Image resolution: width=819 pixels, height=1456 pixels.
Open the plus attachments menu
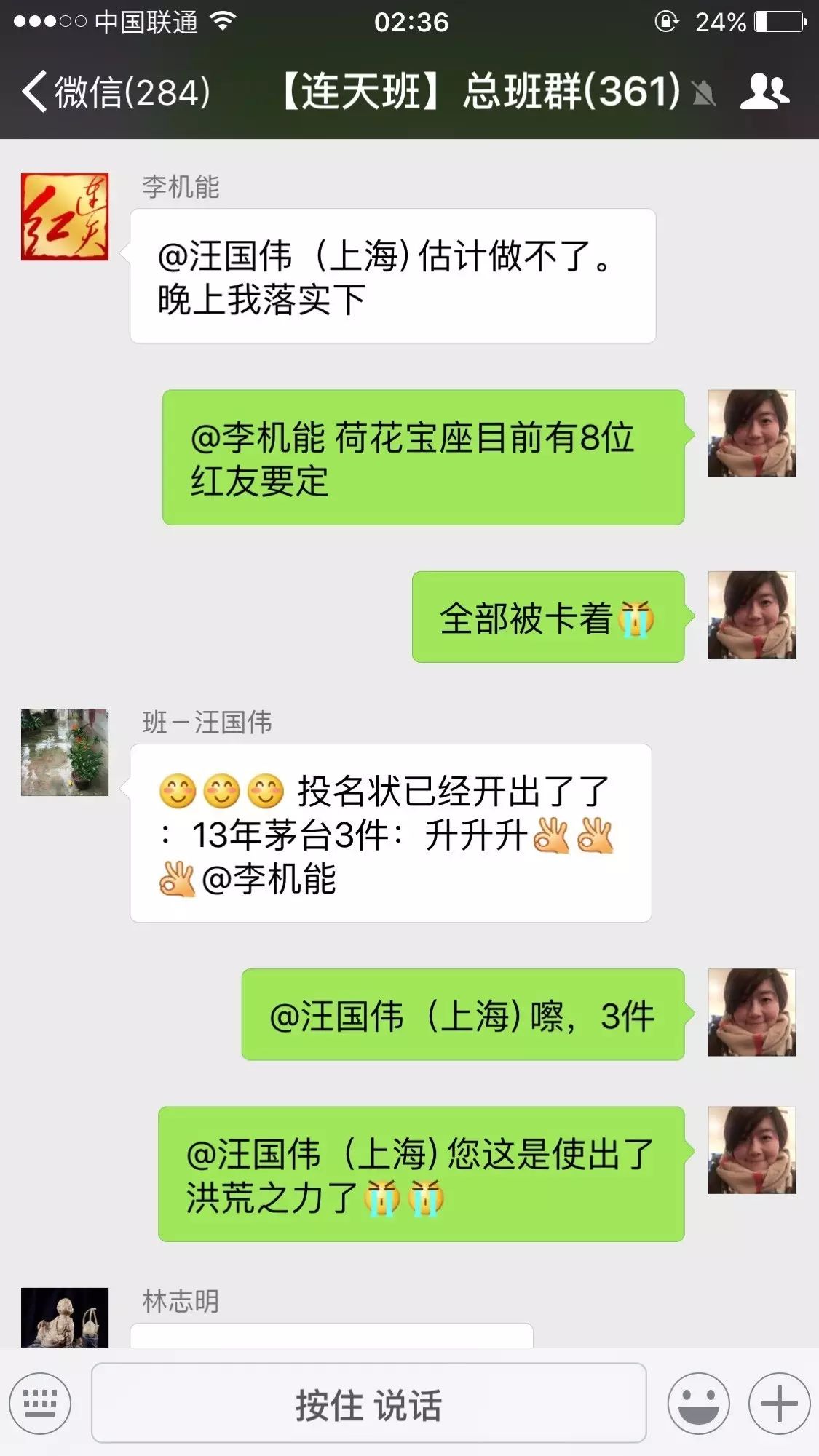(x=779, y=1404)
